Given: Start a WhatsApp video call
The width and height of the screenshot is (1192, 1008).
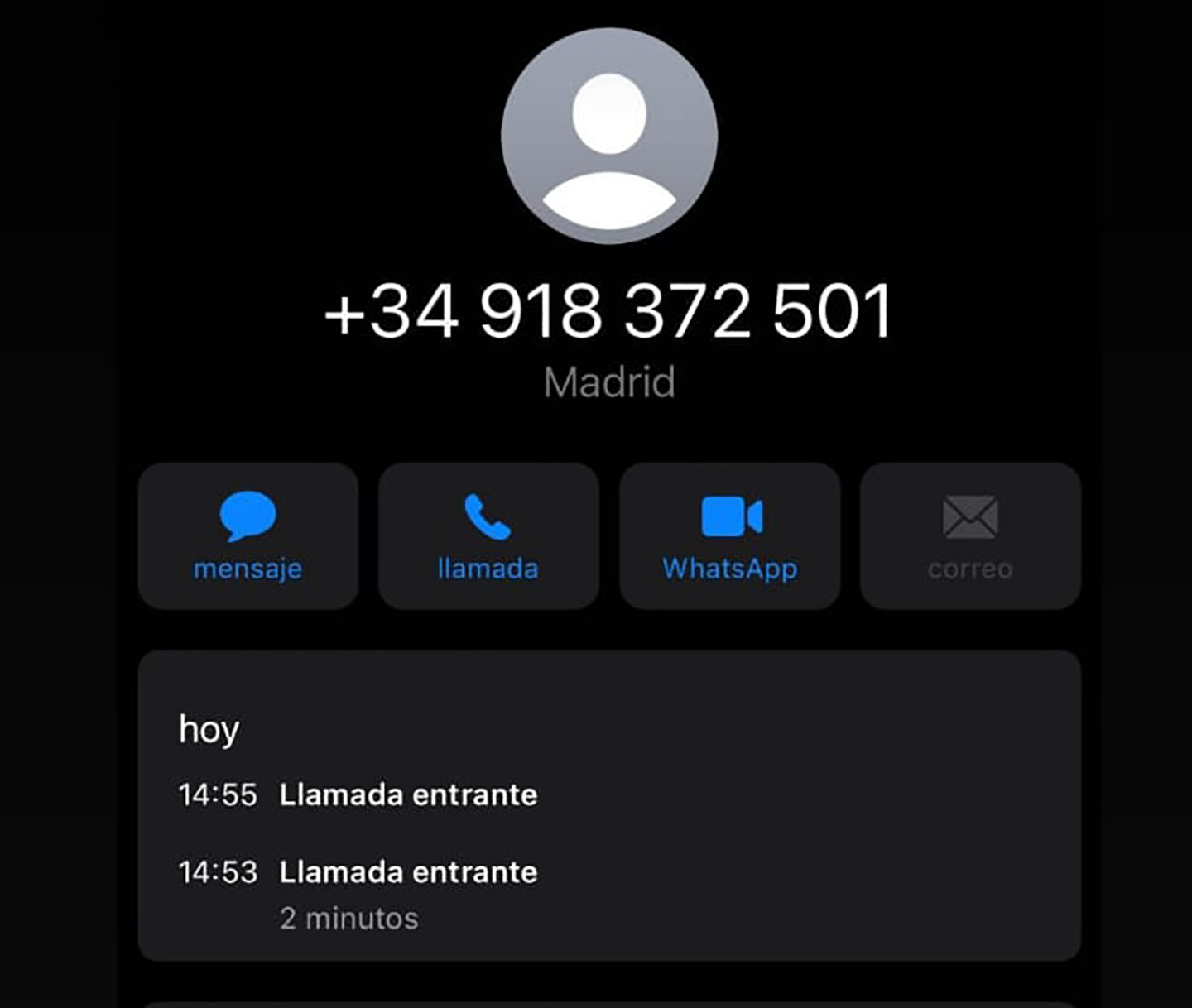Looking at the screenshot, I should tap(729, 535).
